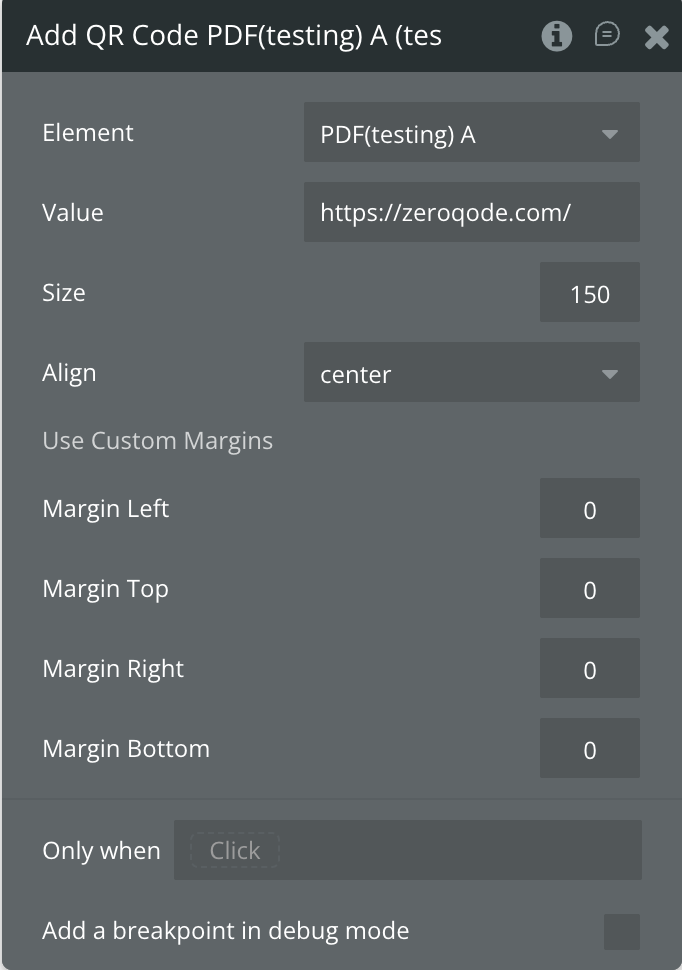The height and width of the screenshot is (970, 682).
Task: Open the comment bubble icon
Action: click(x=606, y=36)
